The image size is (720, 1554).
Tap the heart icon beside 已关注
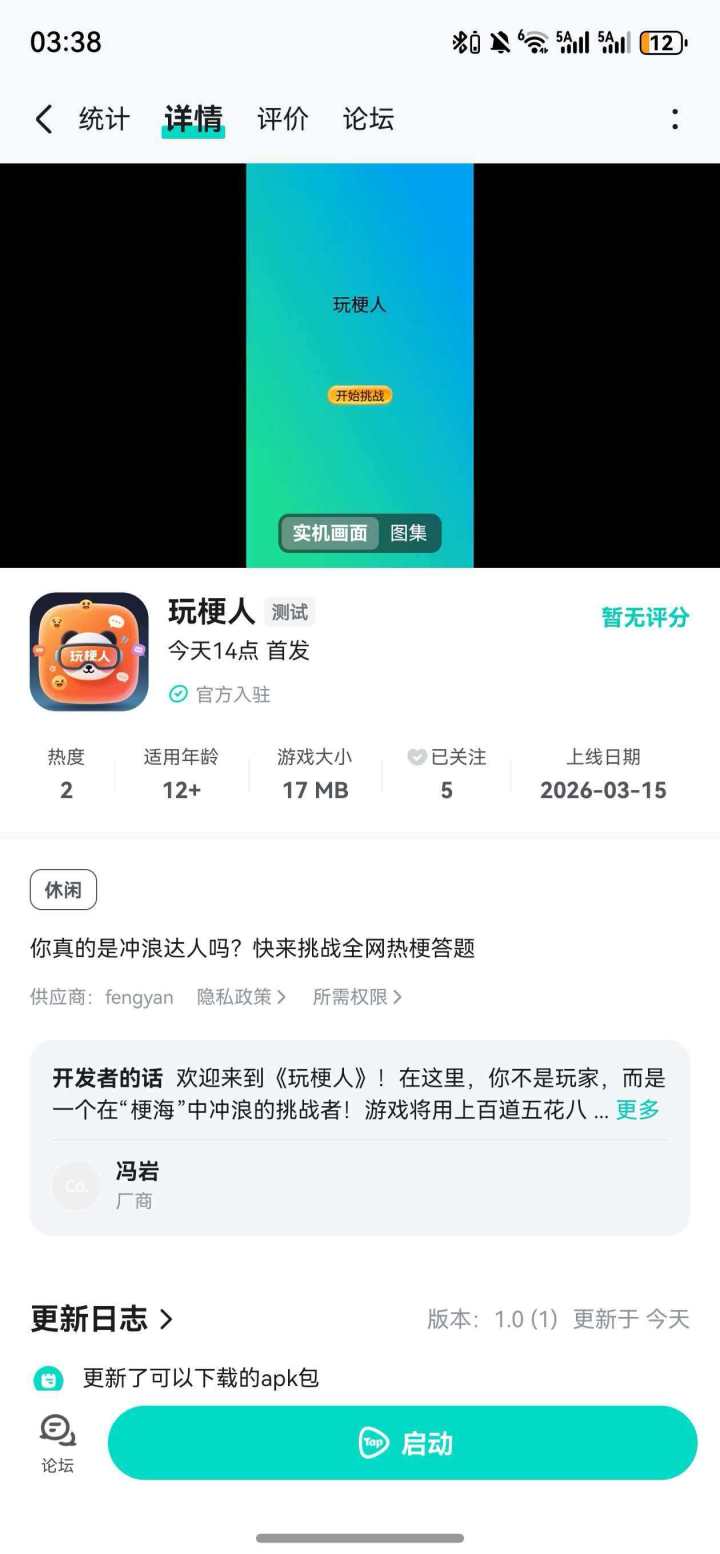[x=417, y=757]
